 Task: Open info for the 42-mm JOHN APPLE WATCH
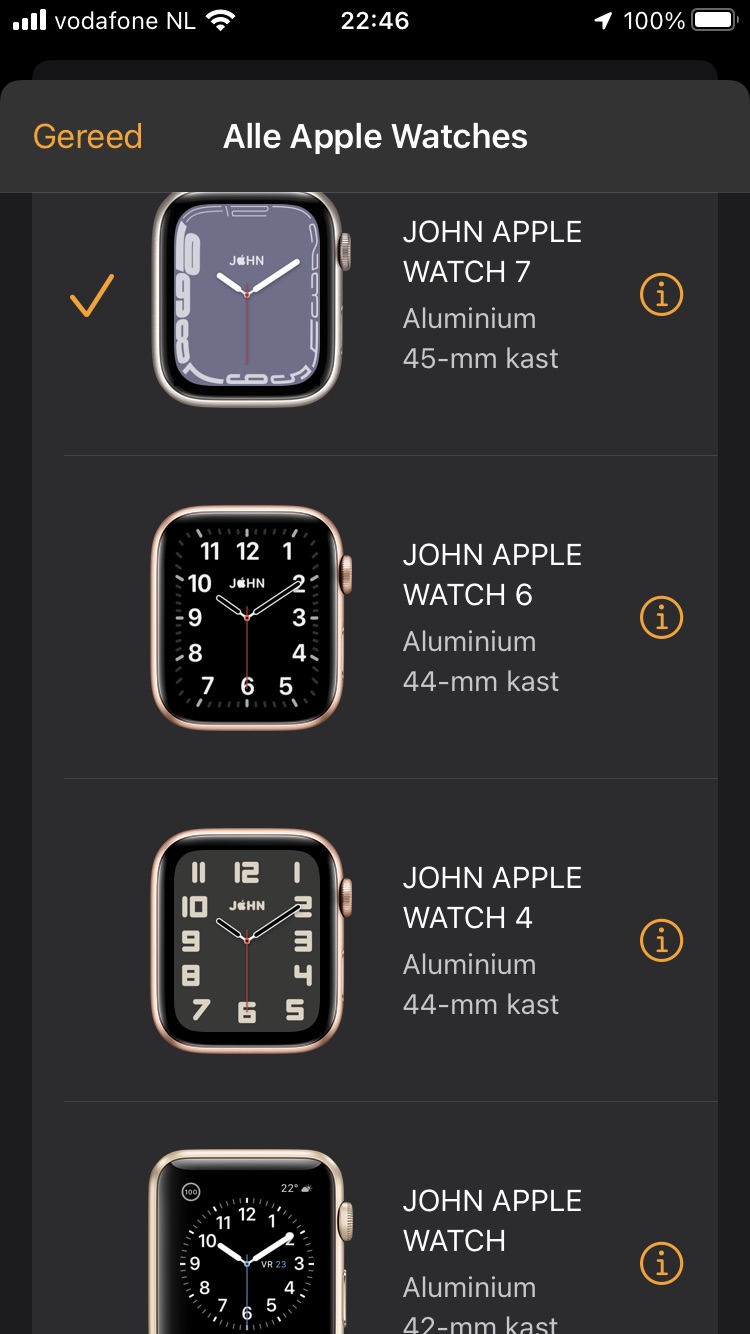click(x=660, y=1264)
